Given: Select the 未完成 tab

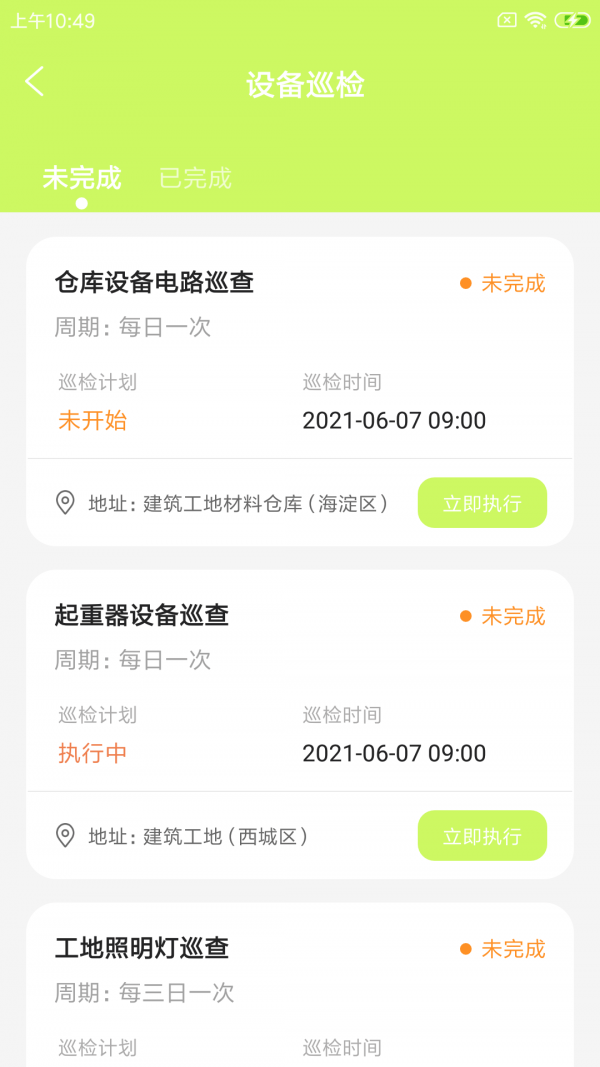Looking at the screenshot, I should [x=82, y=179].
